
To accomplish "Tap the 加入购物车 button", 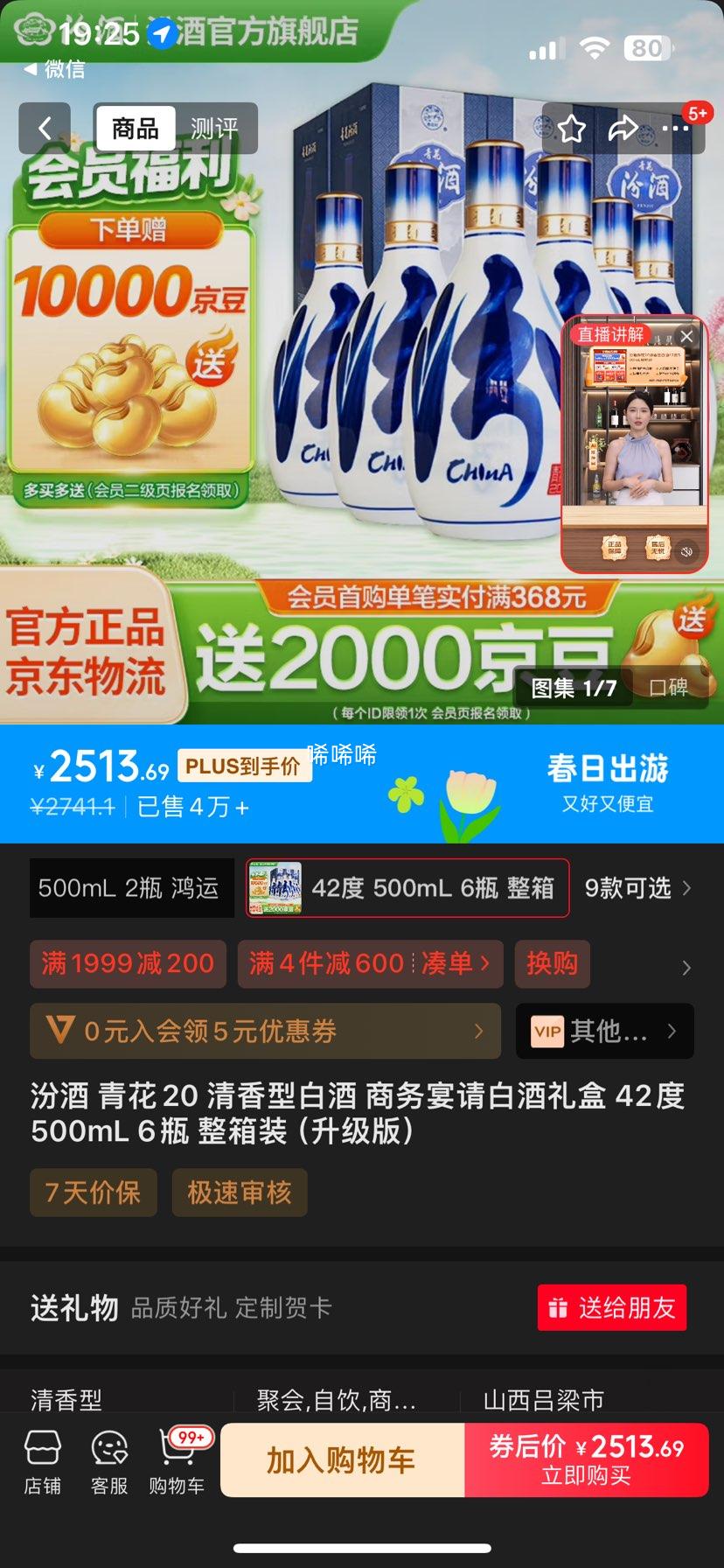I will pyautogui.click(x=342, y=1459).
